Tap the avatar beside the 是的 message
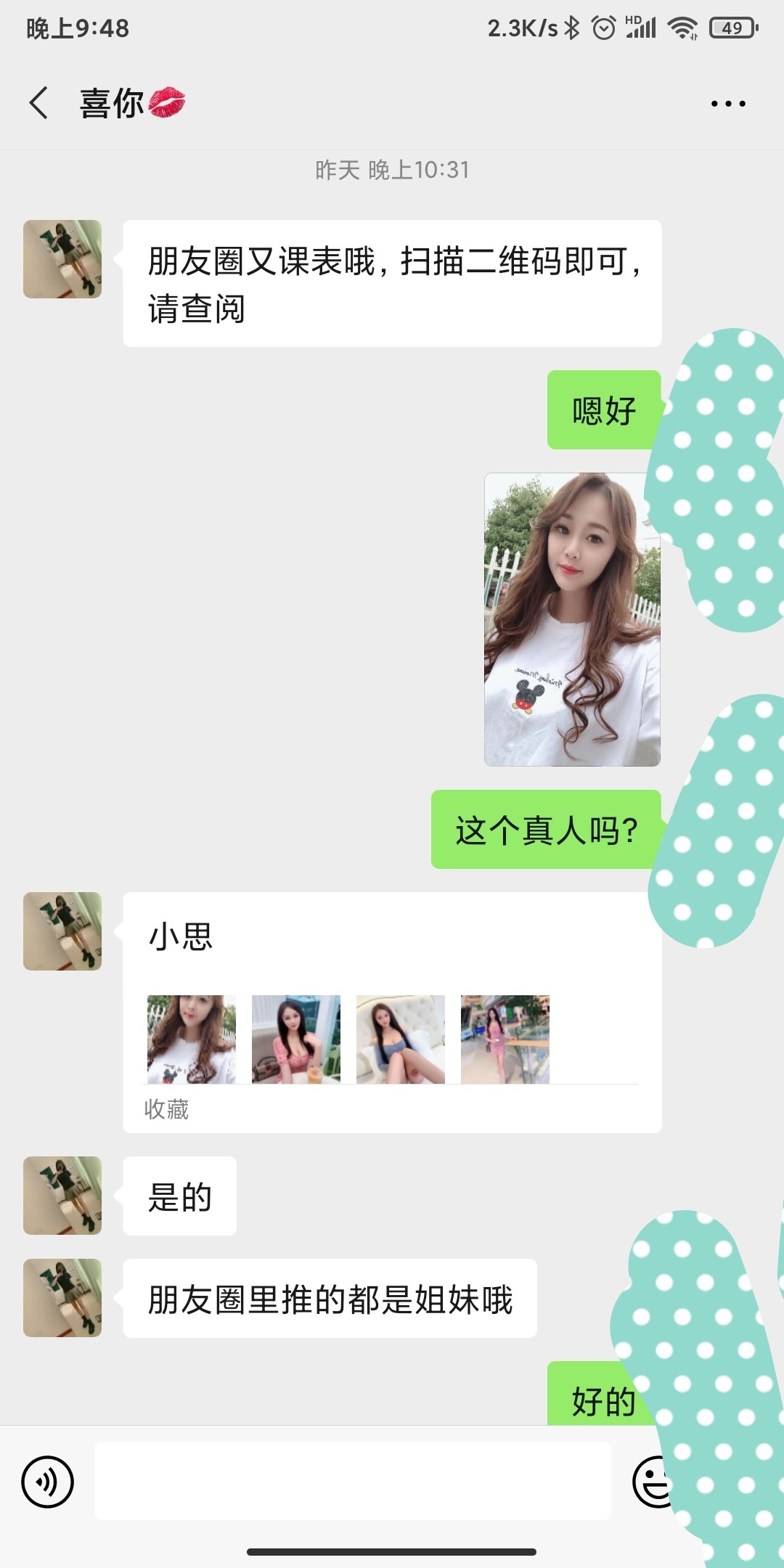Screen dimensions: 784x1568 (62, 1196)
